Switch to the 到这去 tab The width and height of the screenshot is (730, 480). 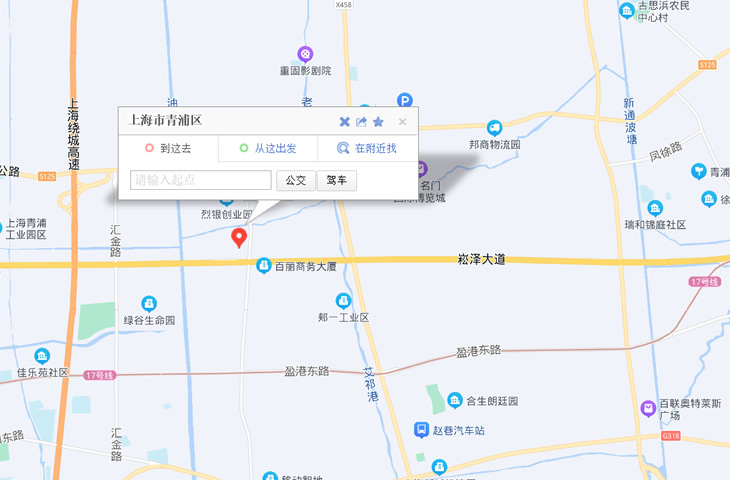pos(168,148)
